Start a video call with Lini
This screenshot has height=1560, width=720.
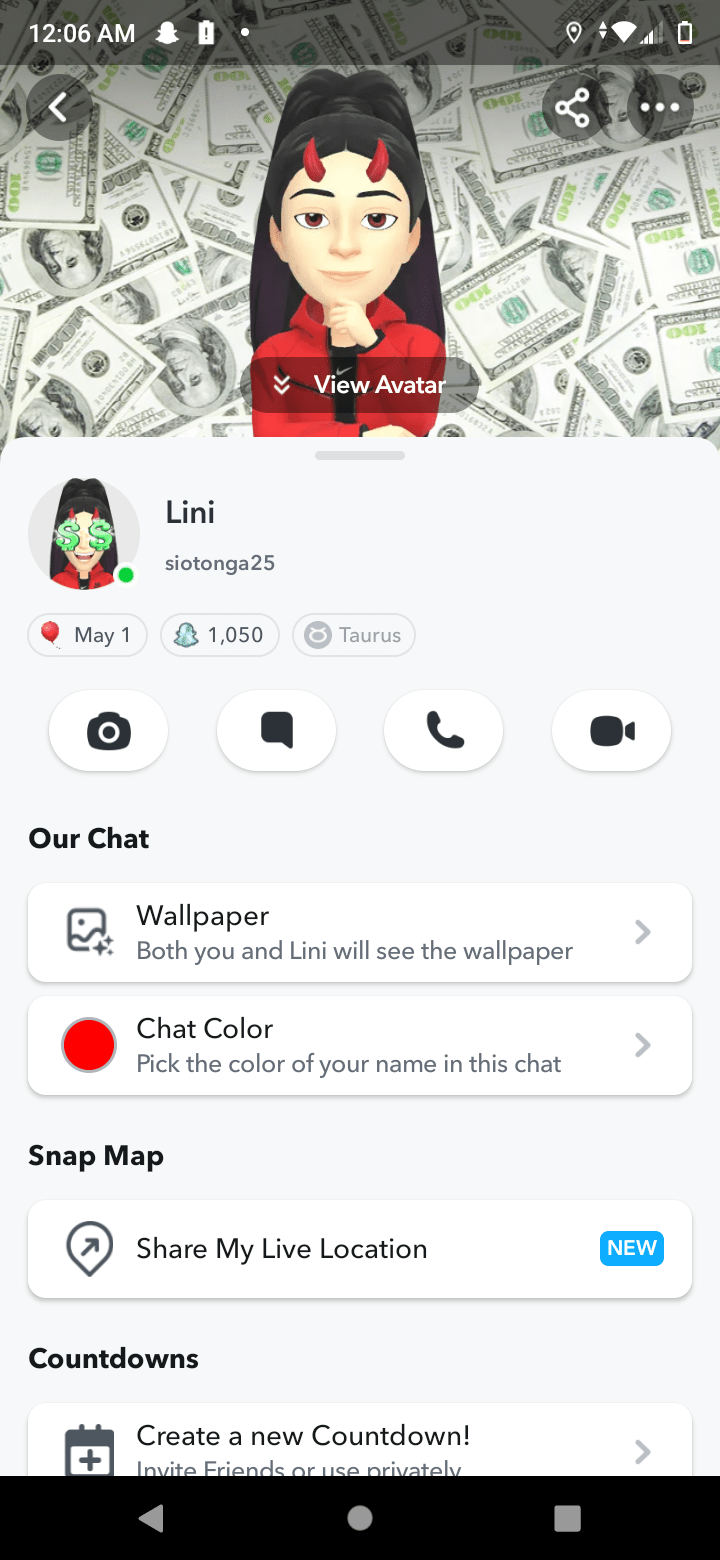click(611, 731)
